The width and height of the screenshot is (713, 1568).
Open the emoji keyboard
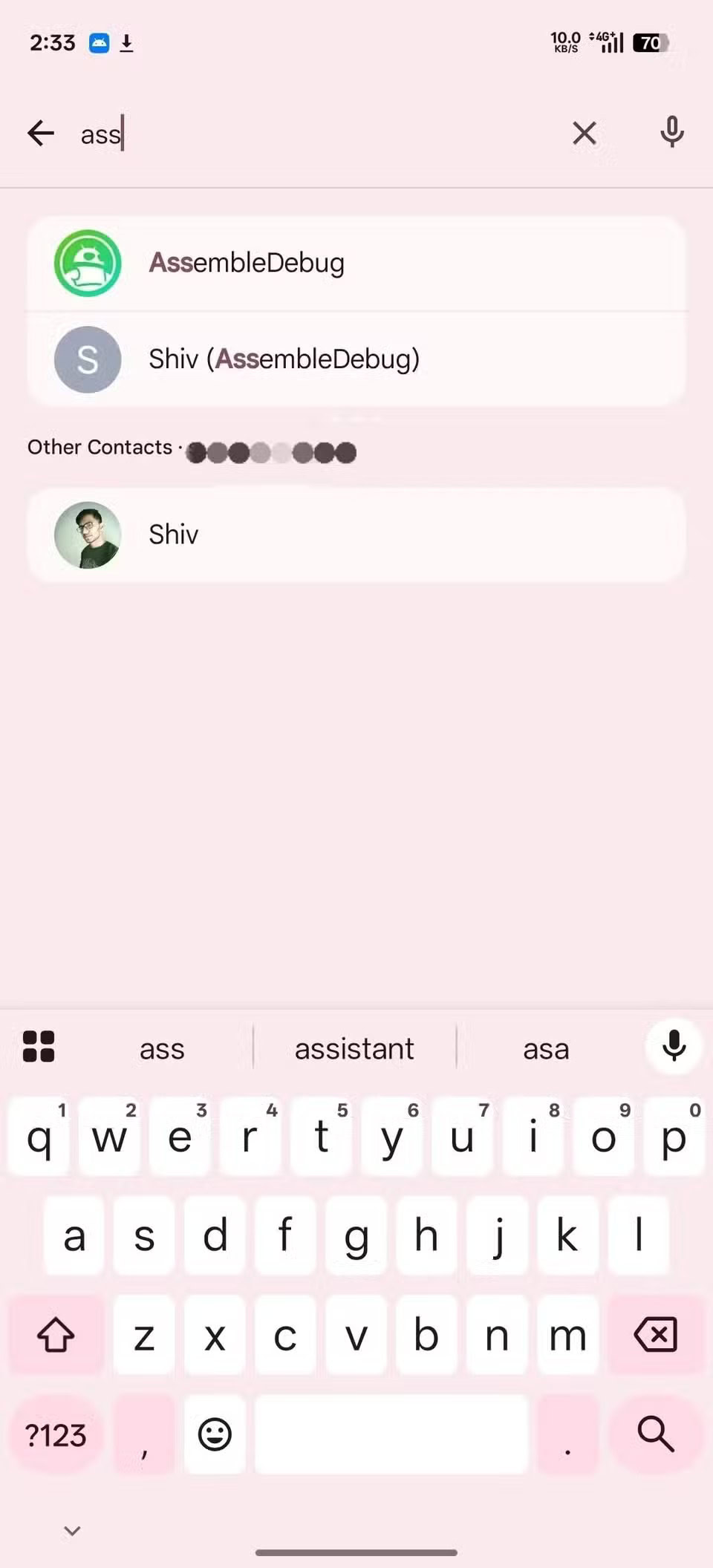215,1434
